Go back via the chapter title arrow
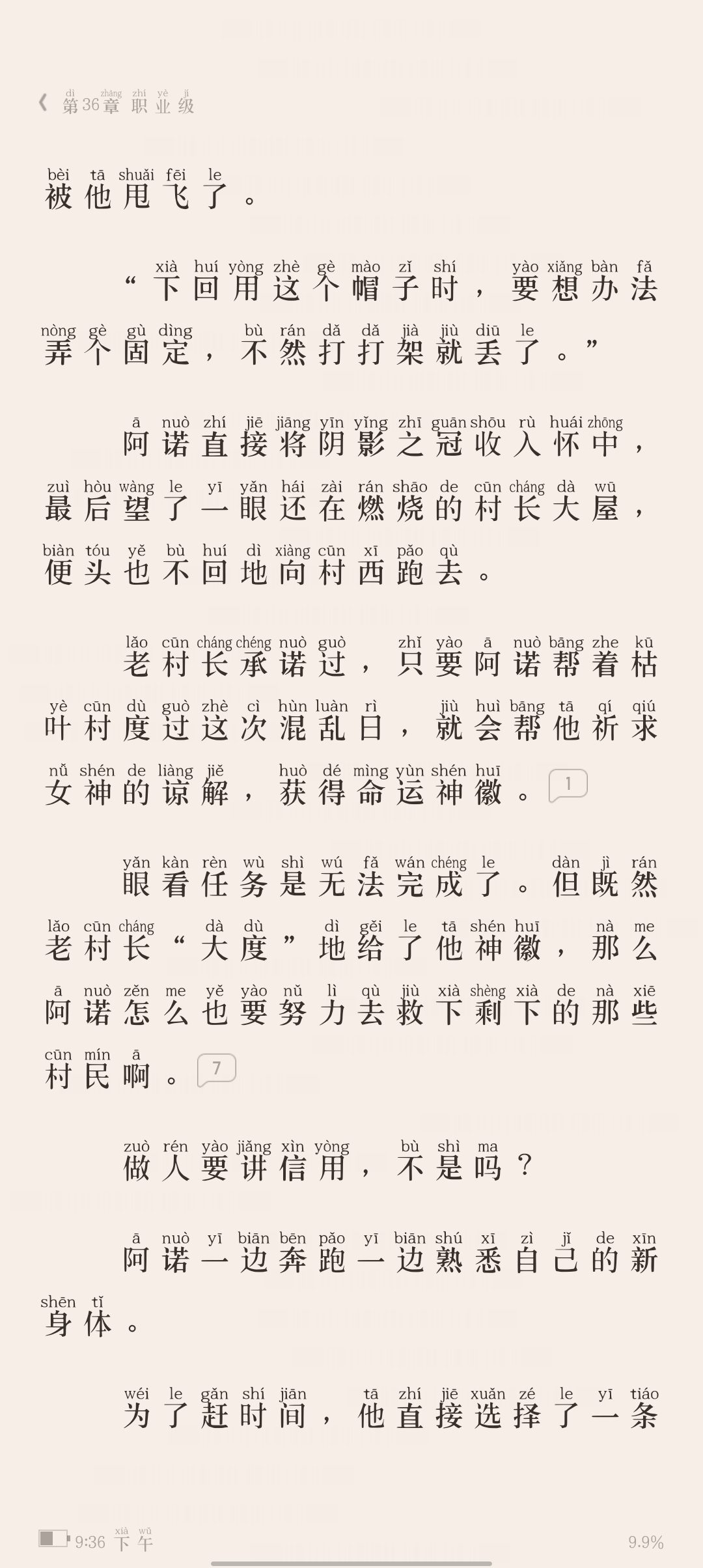The height and width of the screenshot is (1568, 703). point(43,103)
